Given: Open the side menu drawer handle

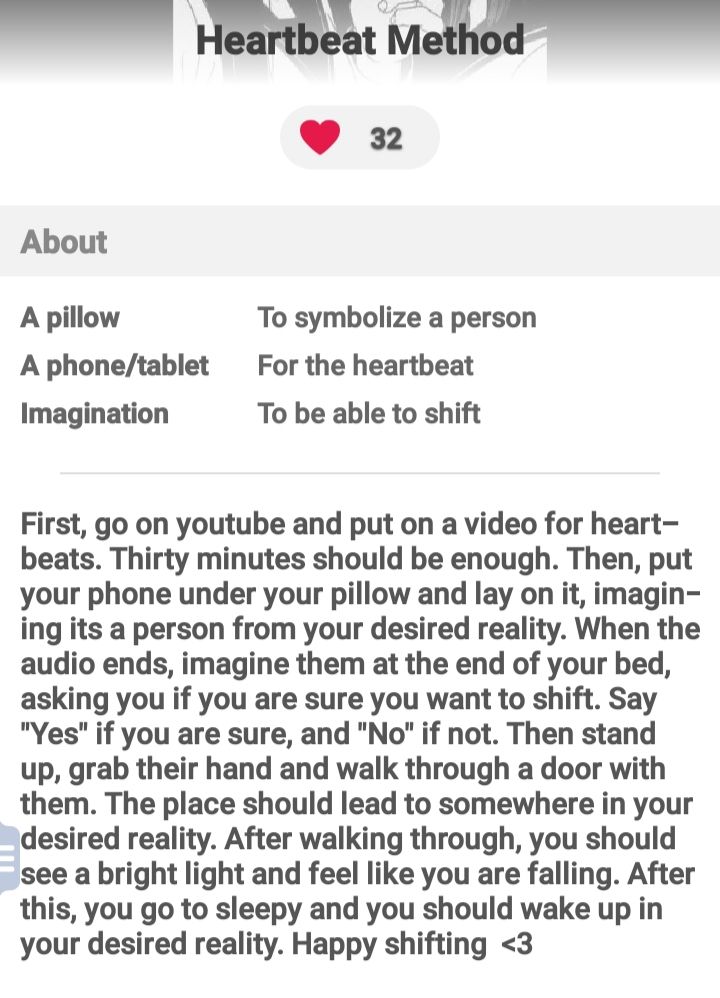Looking at the screenshot, I should pos(8,858).
